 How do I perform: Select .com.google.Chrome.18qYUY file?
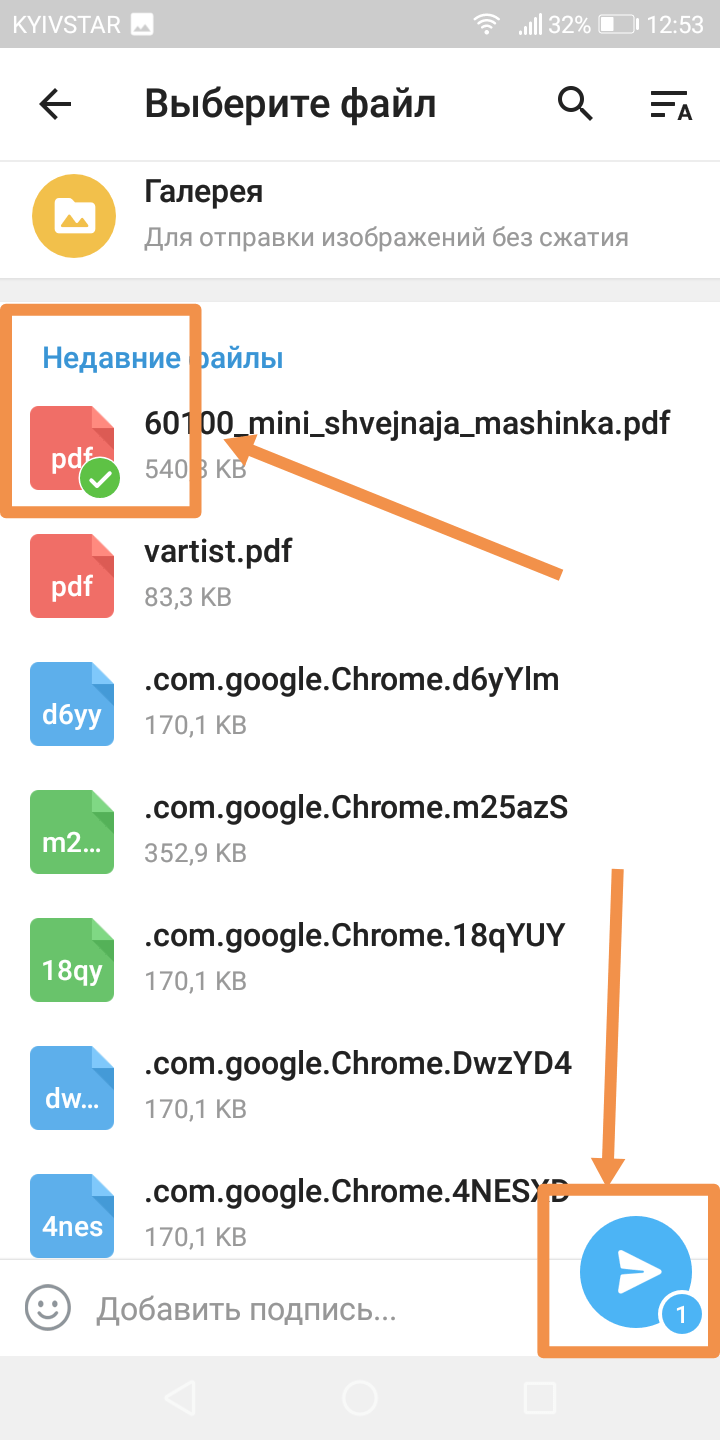[x=360, y=959]
